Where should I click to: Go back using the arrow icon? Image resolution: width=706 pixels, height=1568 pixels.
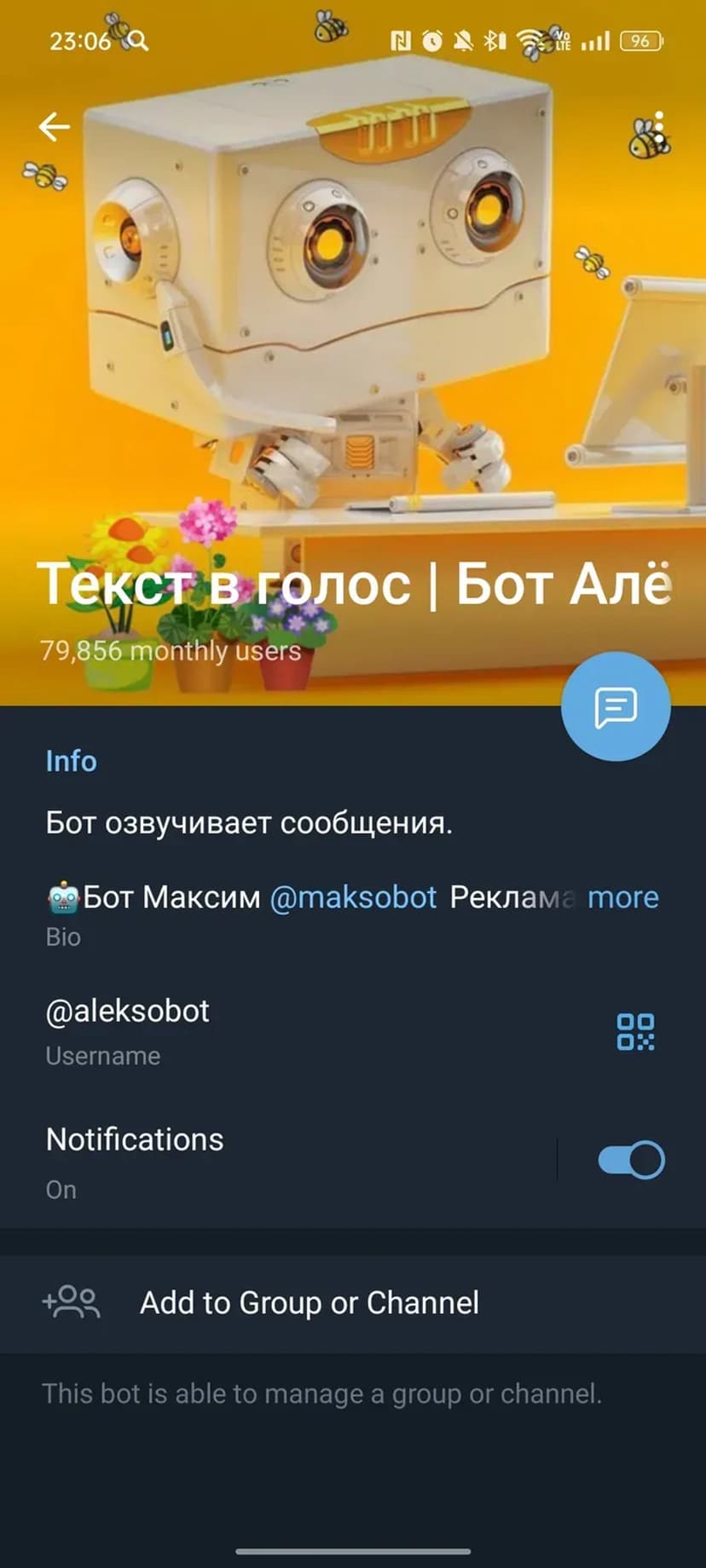54,127
